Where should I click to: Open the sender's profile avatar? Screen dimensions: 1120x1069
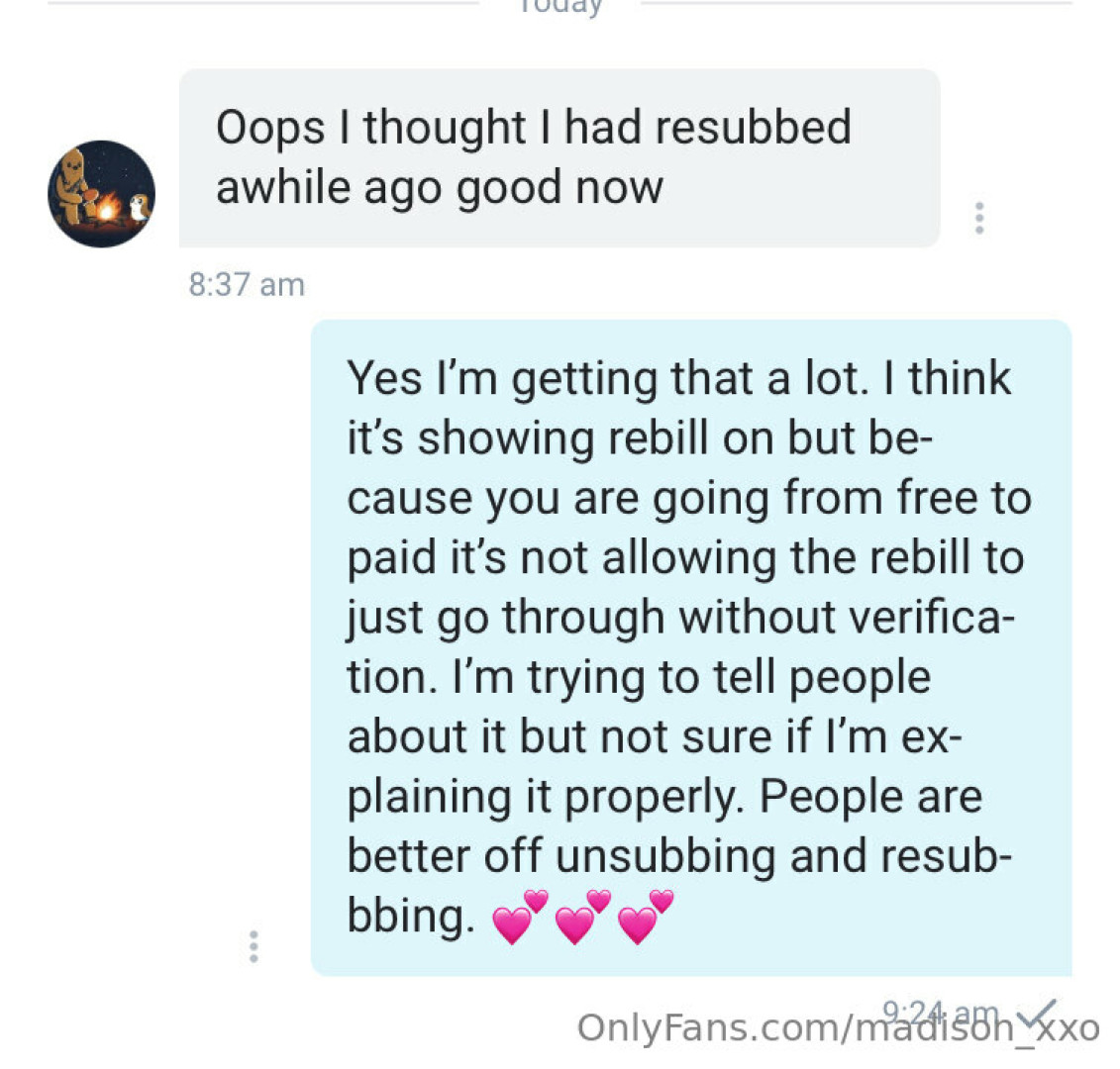(102, 194)
